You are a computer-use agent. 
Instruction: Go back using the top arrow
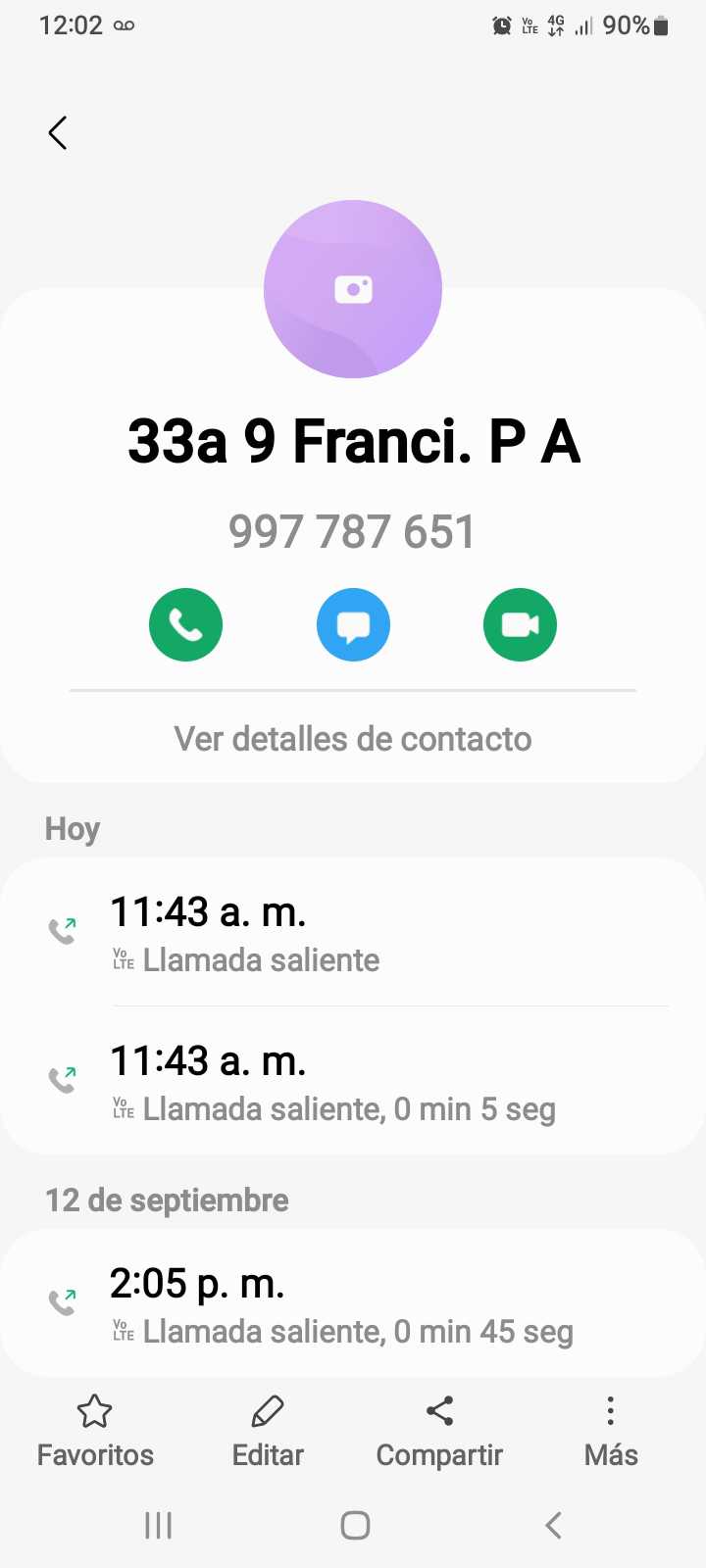[58, 133]
